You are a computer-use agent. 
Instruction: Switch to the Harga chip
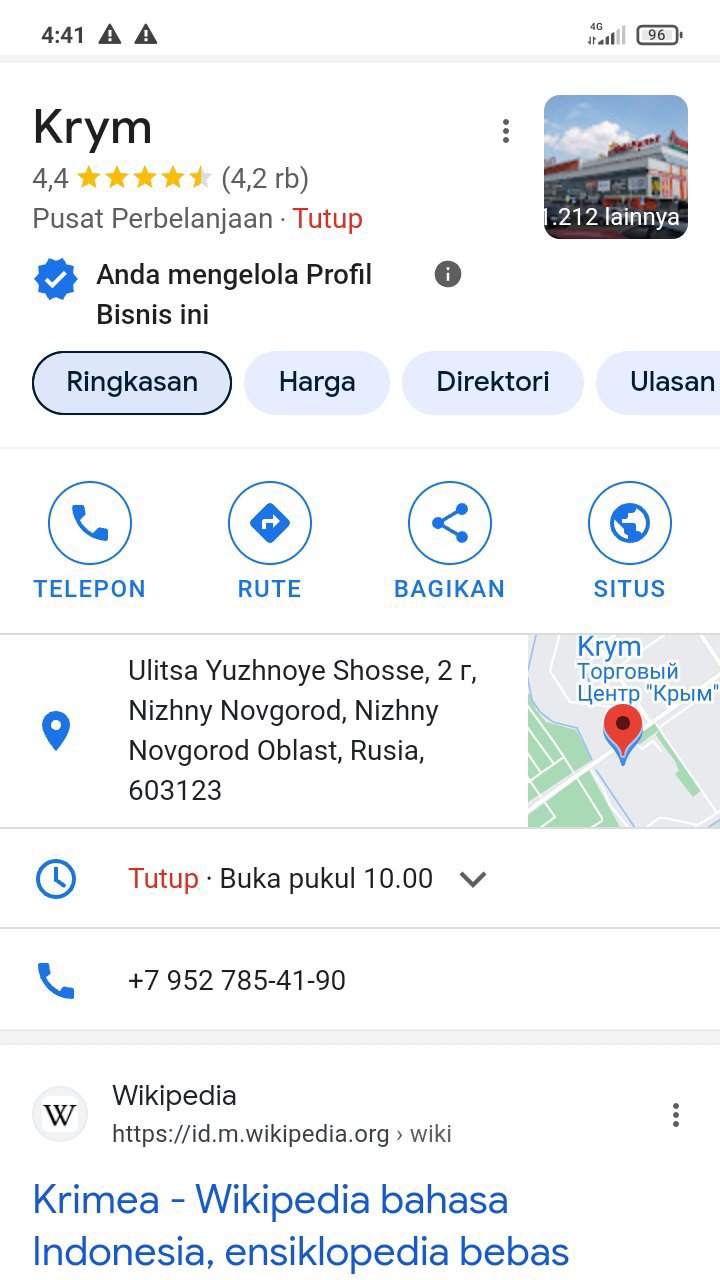(317, 382)
